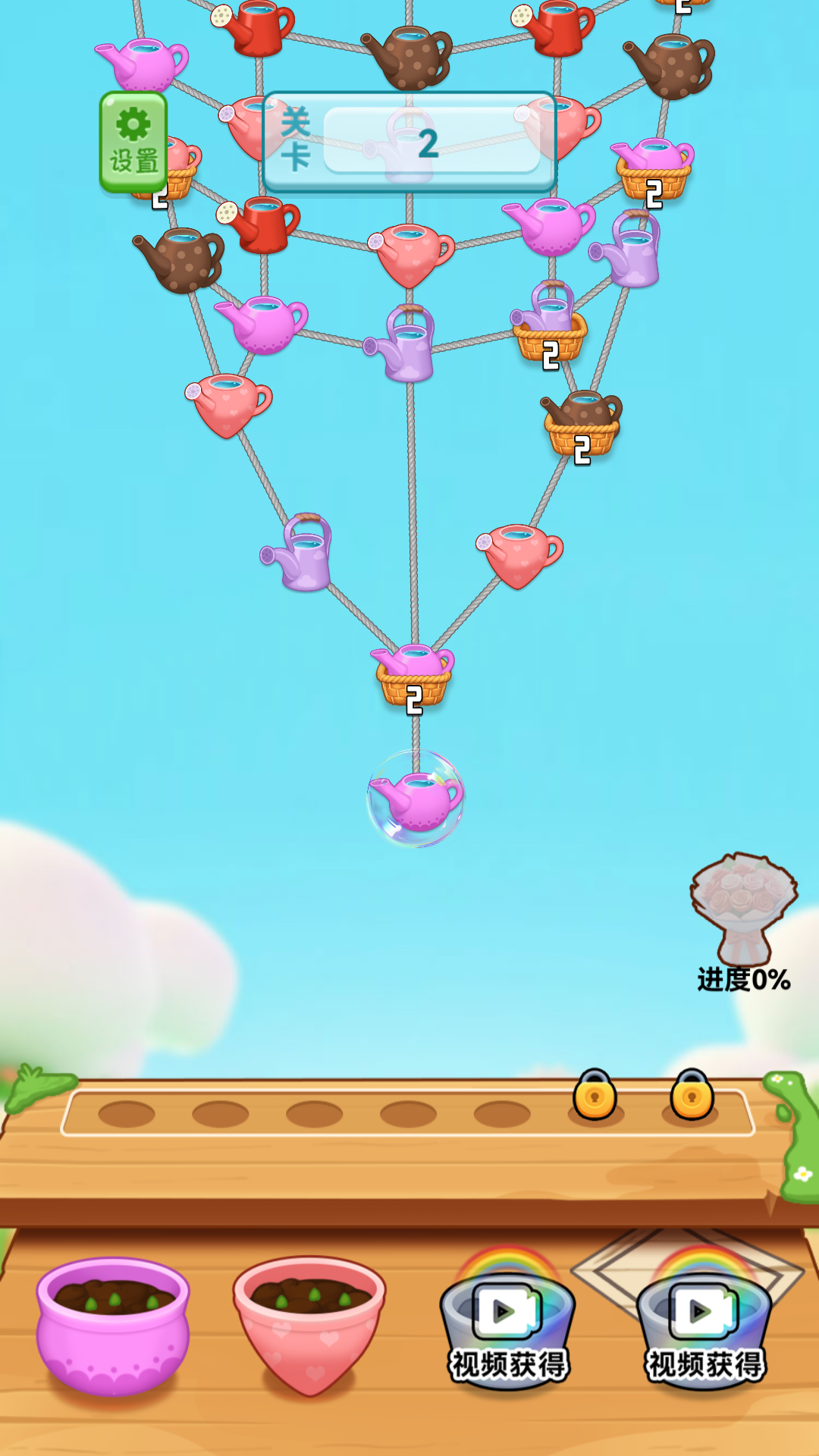The width and height of the screenshot is (819, 1456).
Task: Unlock the first locked tray slot
Action: 595,1096
